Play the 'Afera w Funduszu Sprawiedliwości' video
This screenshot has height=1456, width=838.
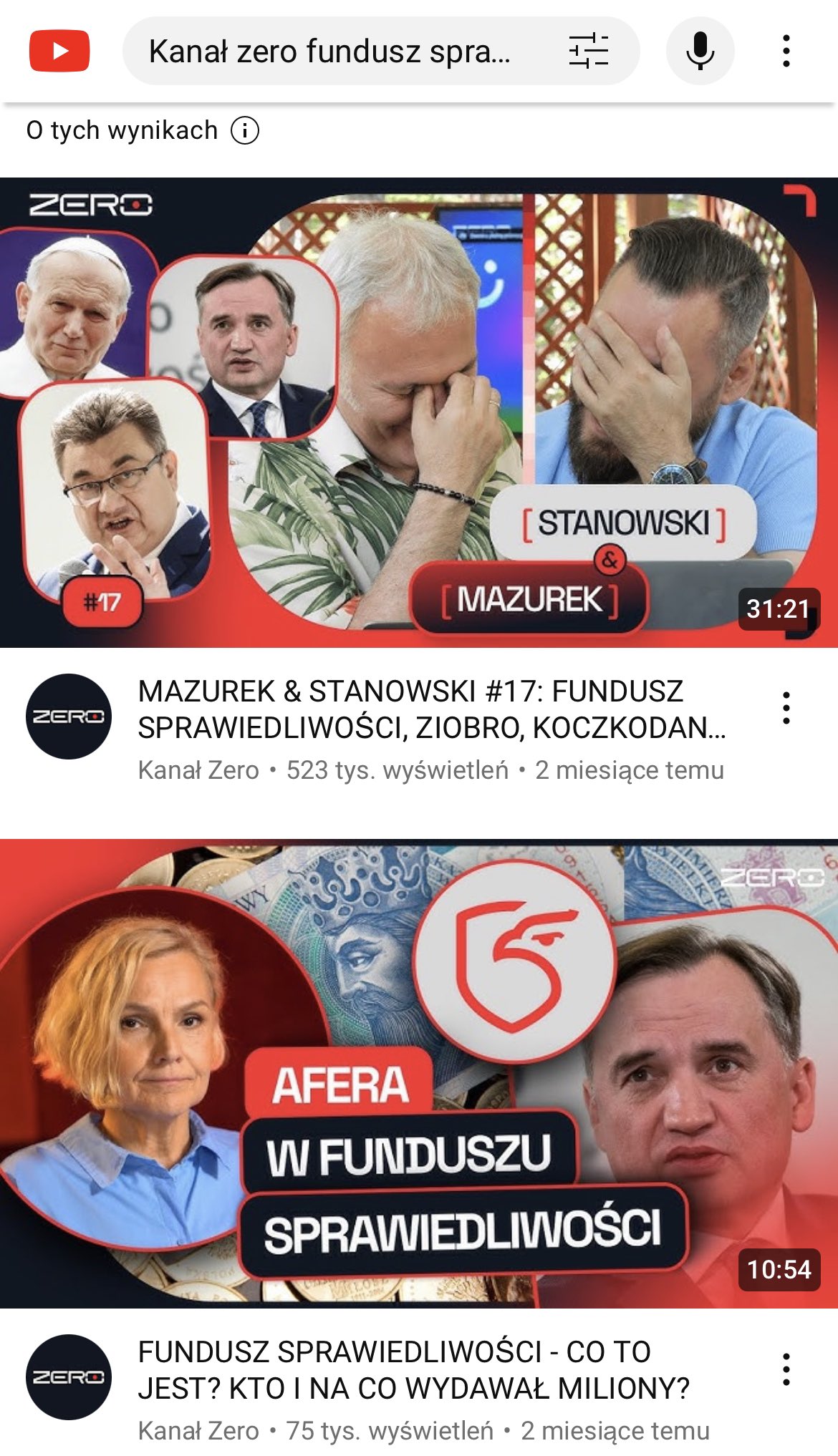(x=419, y=1074)
